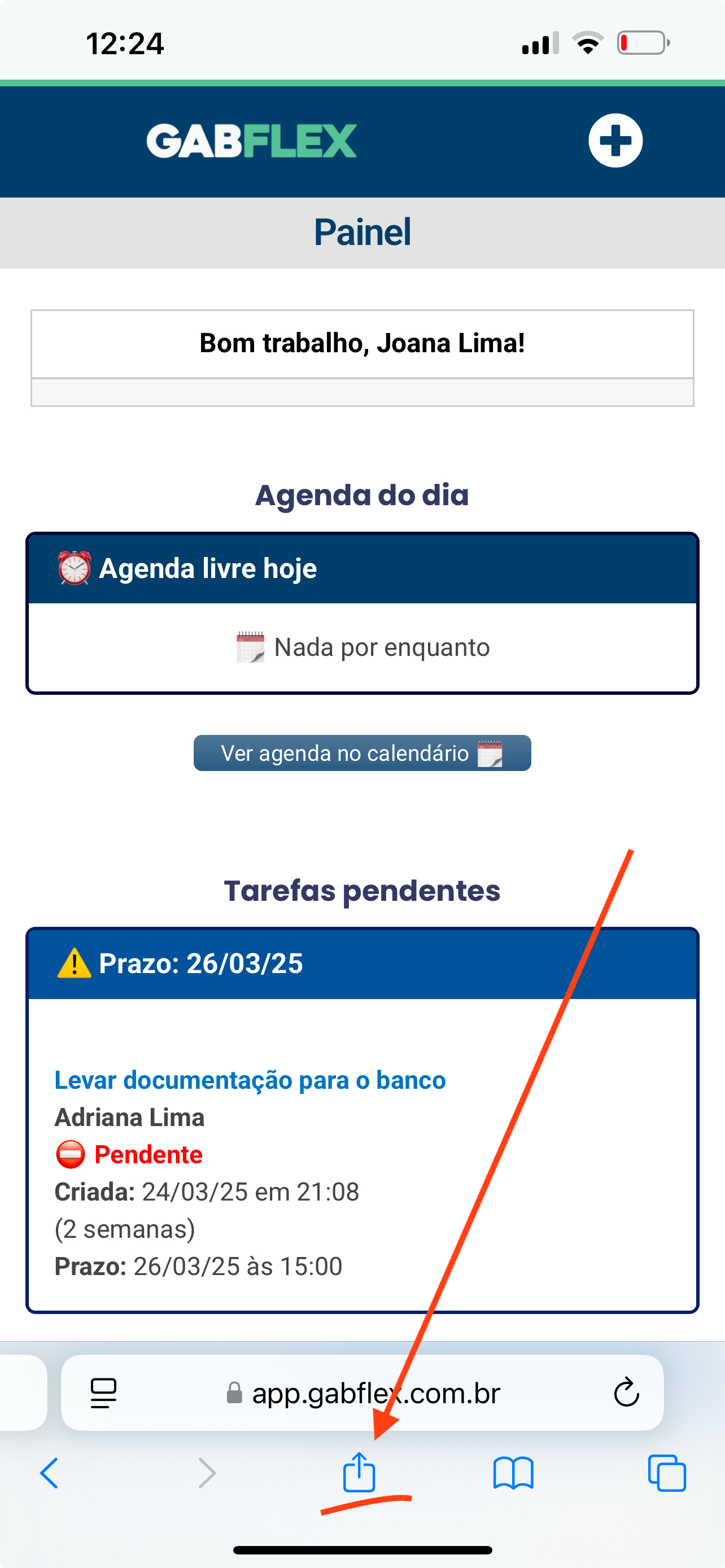This screenshot has height=1568, width=725.
Task: Open task Levar documentação para o banco
Action: 250,1080
